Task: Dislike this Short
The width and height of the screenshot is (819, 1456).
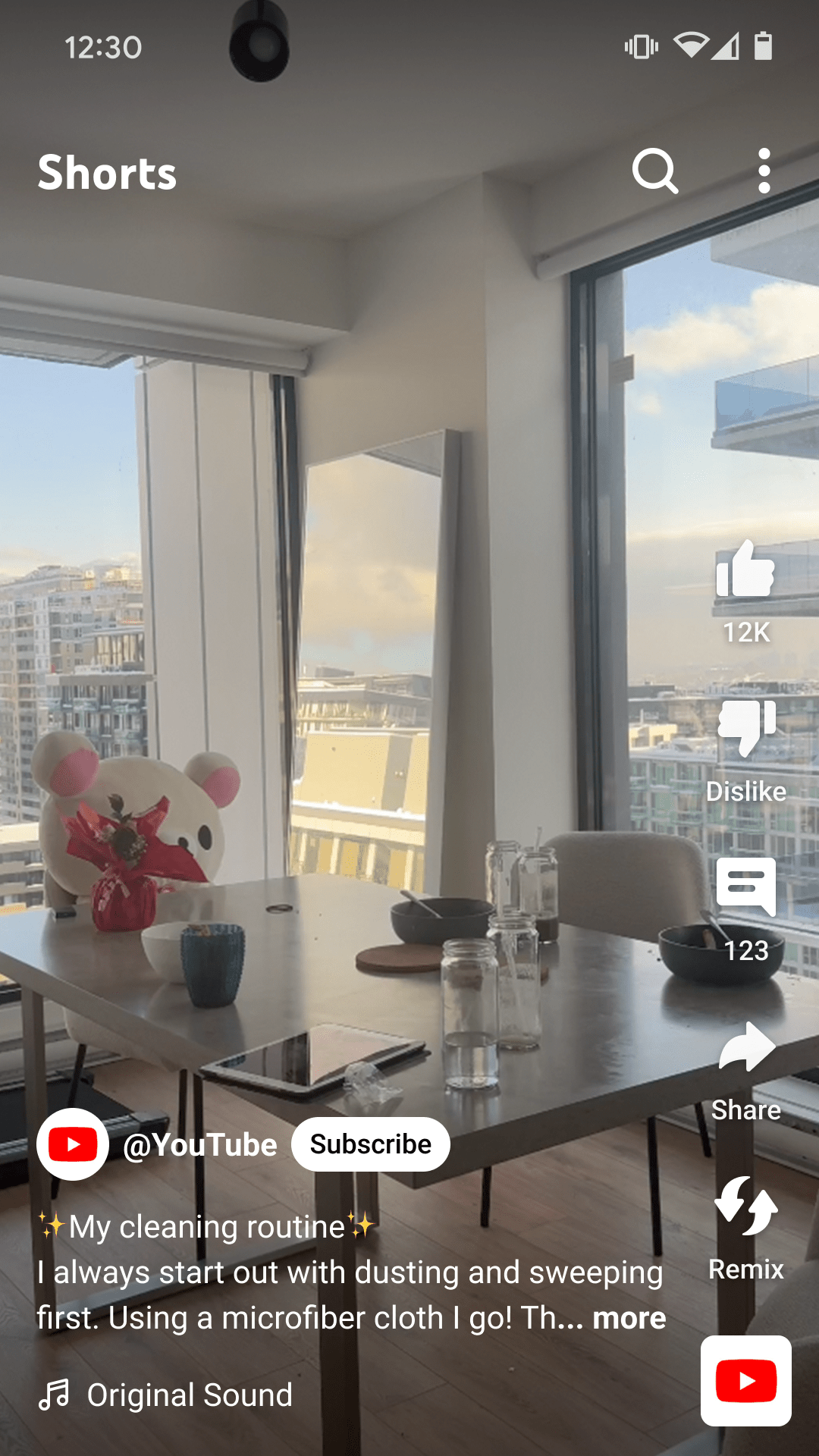Action: point(746,730)
